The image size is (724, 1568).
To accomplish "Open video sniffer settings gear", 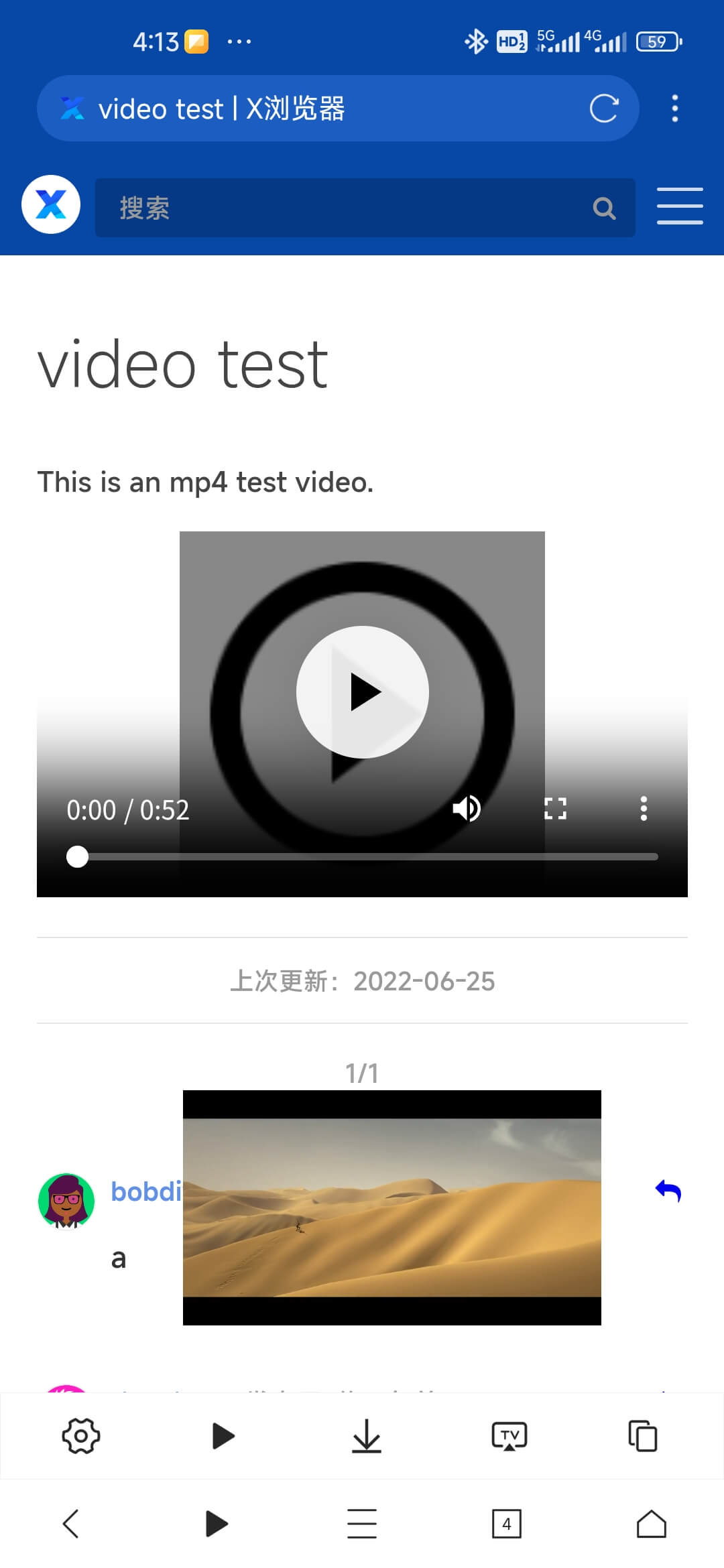I will pyautogui.click(x=80, y=1436).
